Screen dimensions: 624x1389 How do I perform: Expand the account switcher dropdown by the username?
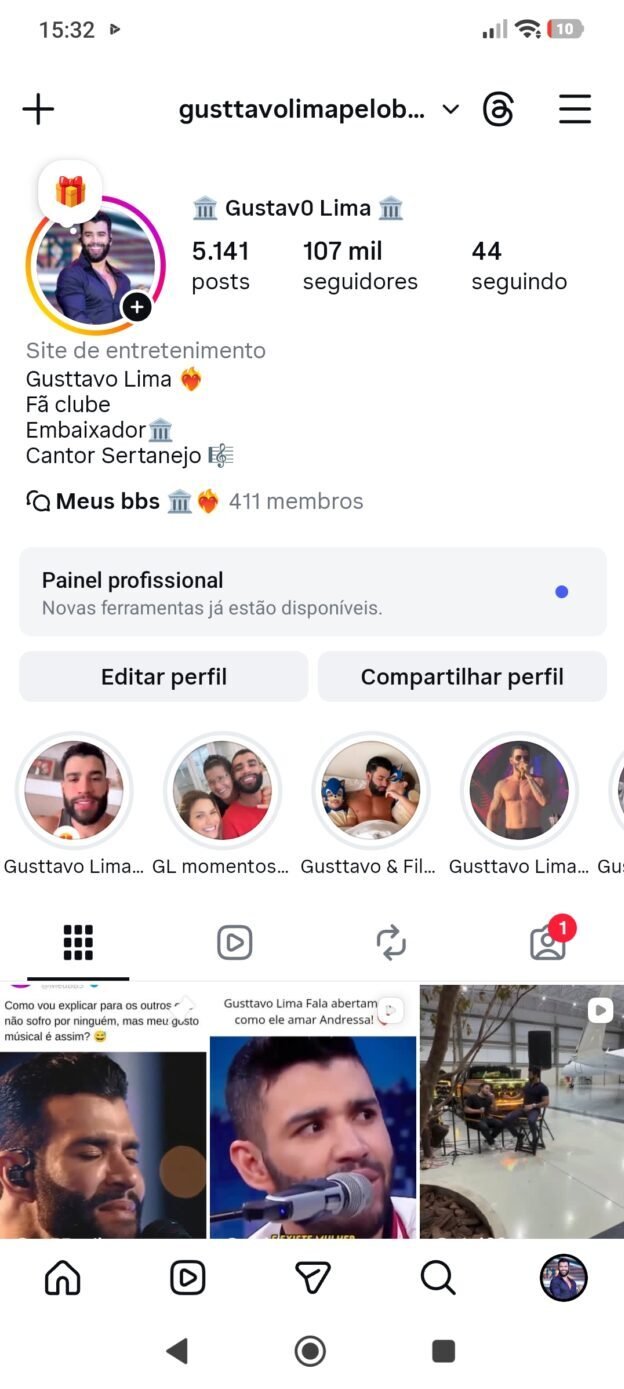[451, 109]
